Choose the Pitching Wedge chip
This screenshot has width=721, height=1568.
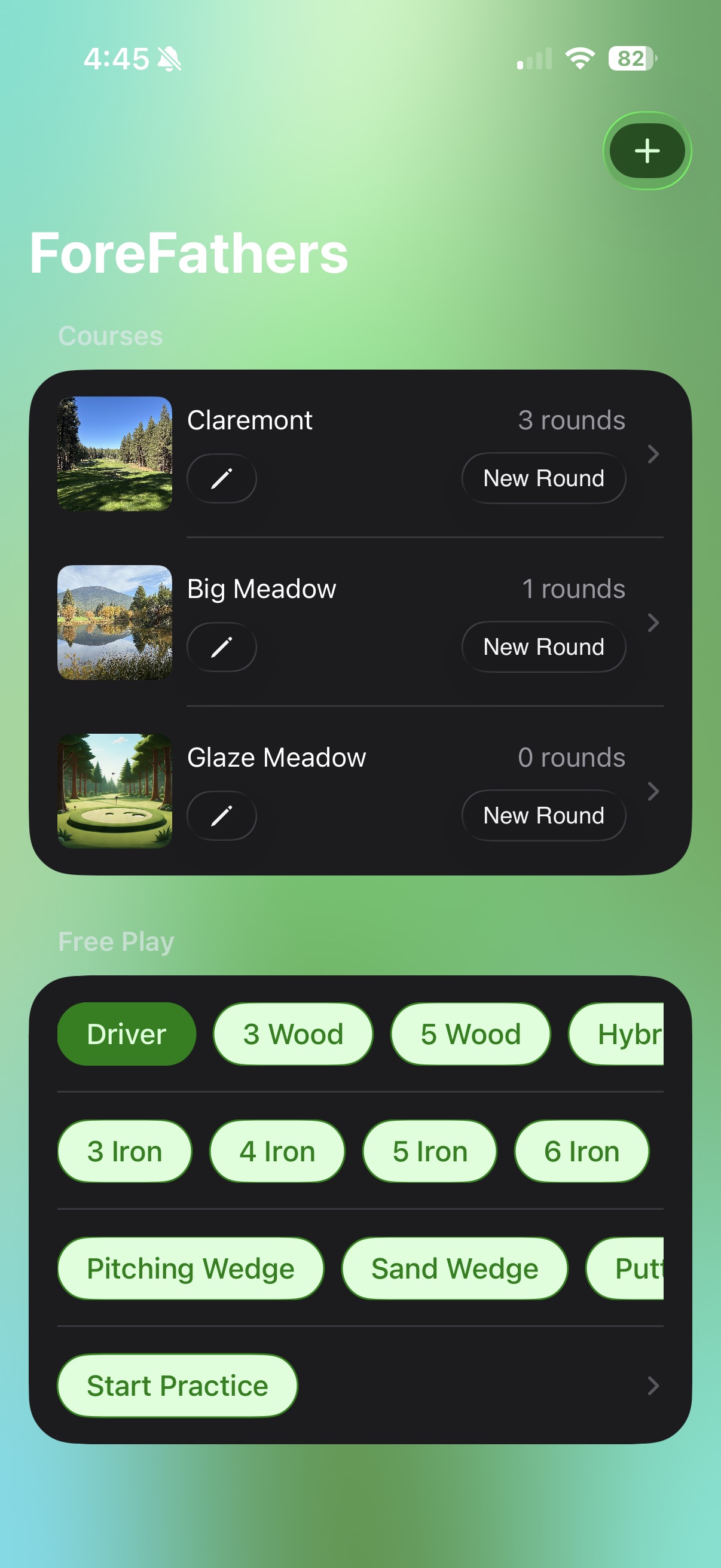(x=191, y=1268)
